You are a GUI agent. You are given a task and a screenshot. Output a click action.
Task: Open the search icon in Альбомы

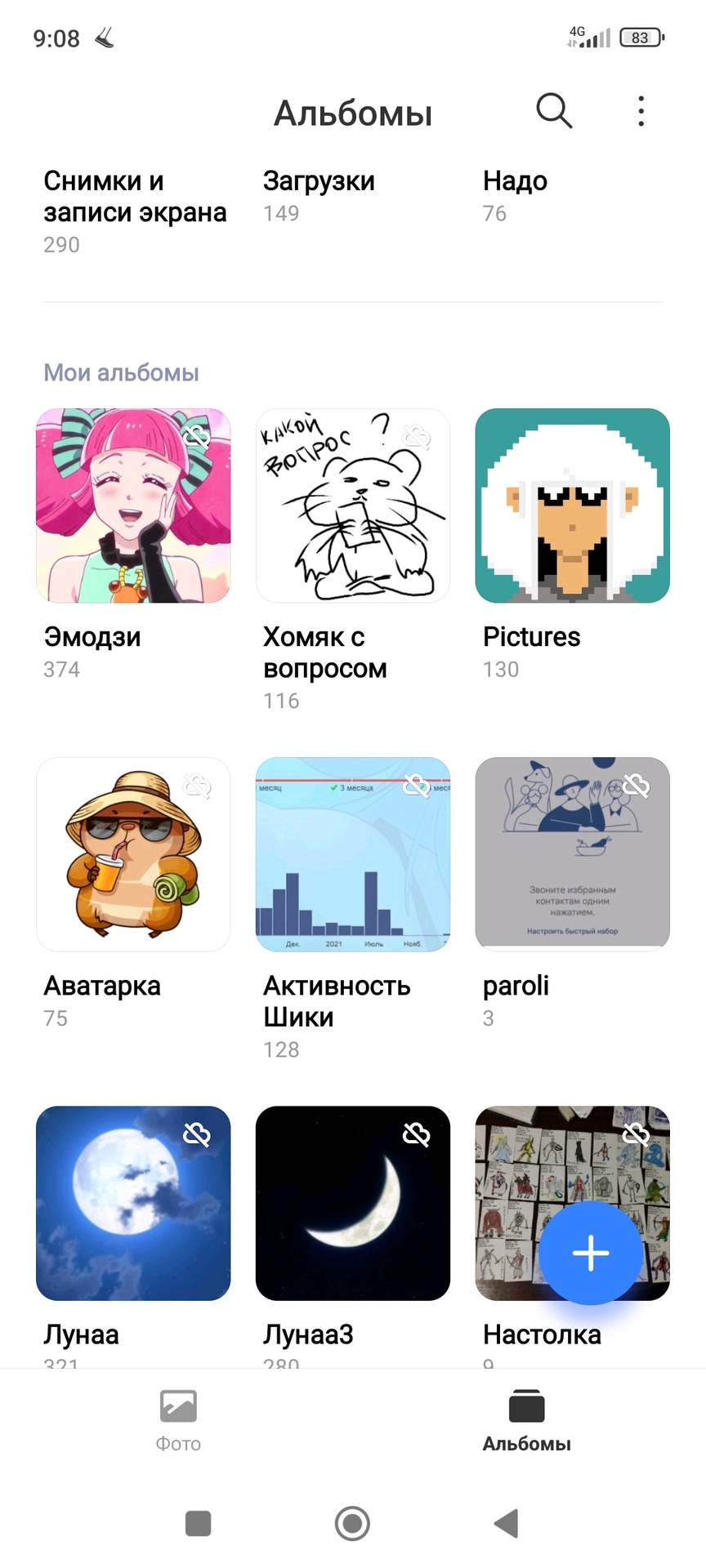pyautogui.click(x=554, y=111)
